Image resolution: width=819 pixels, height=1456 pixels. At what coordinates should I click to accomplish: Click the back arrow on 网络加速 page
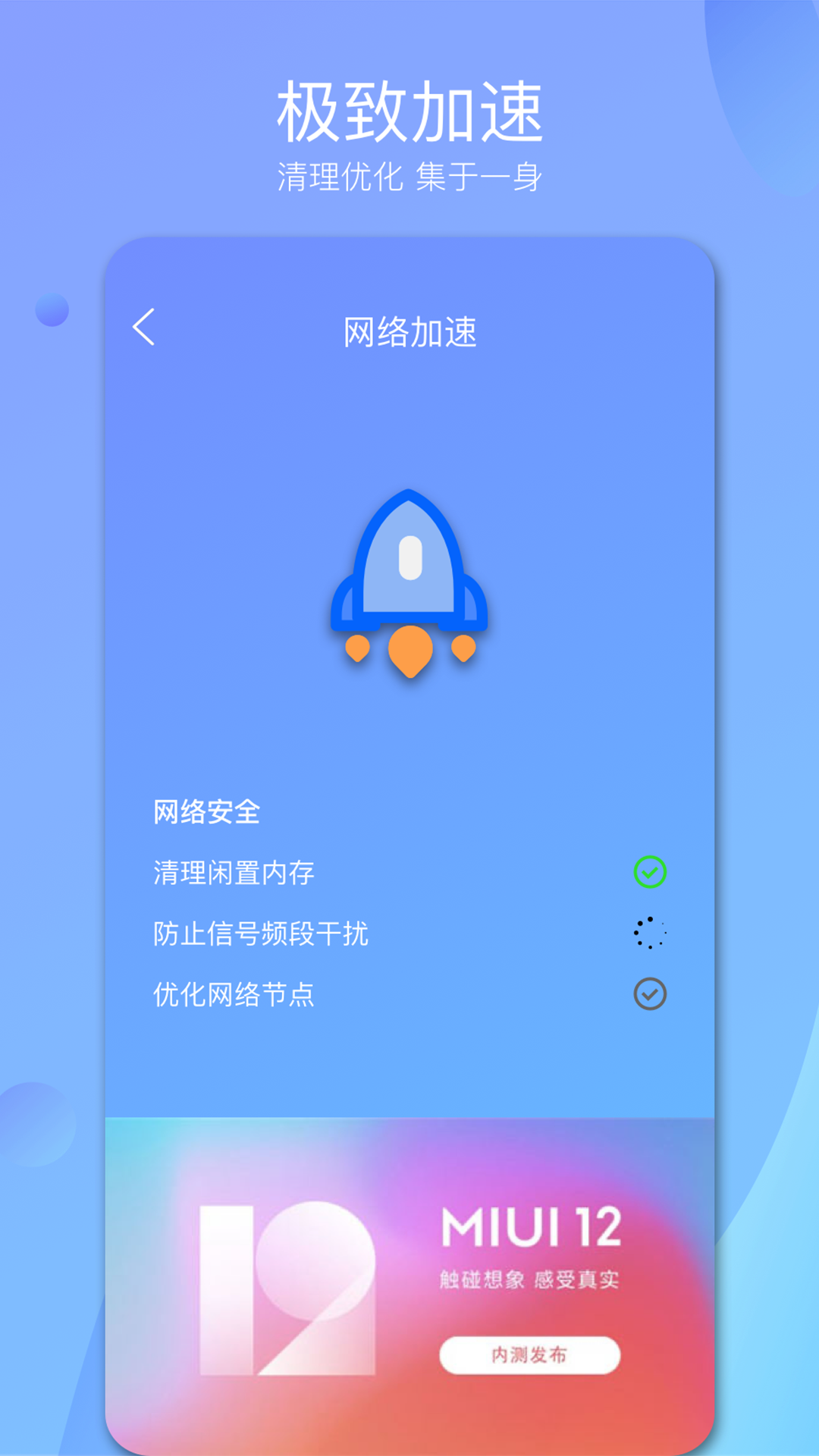point(143,328)
